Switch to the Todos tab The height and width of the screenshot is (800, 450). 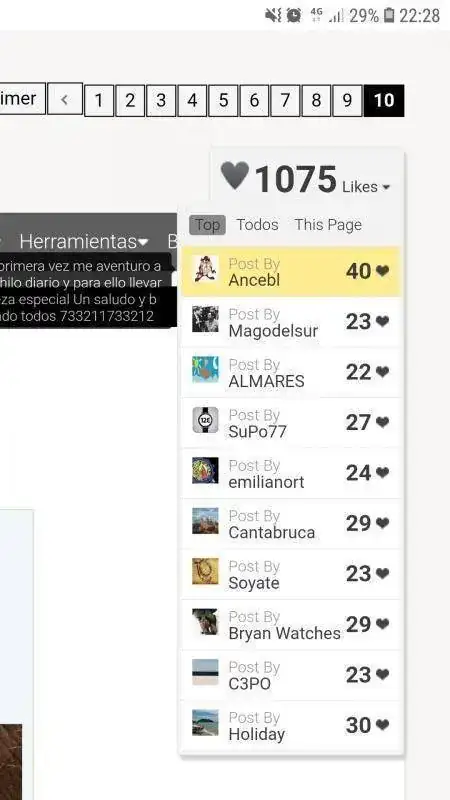coord(257,225)
